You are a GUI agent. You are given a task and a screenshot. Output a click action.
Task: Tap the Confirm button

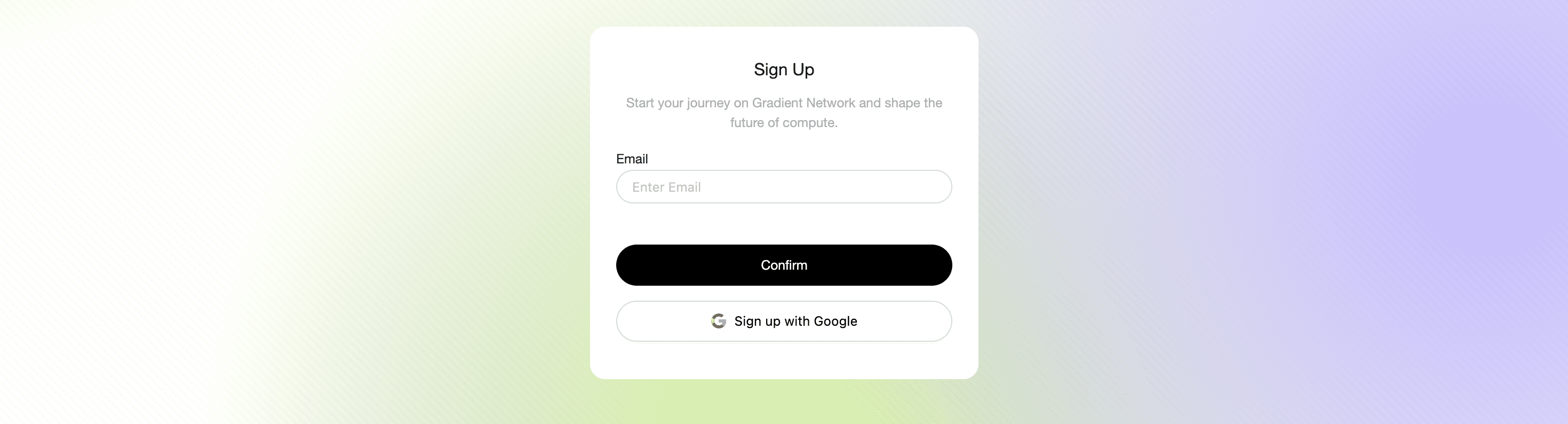point(783,265)
